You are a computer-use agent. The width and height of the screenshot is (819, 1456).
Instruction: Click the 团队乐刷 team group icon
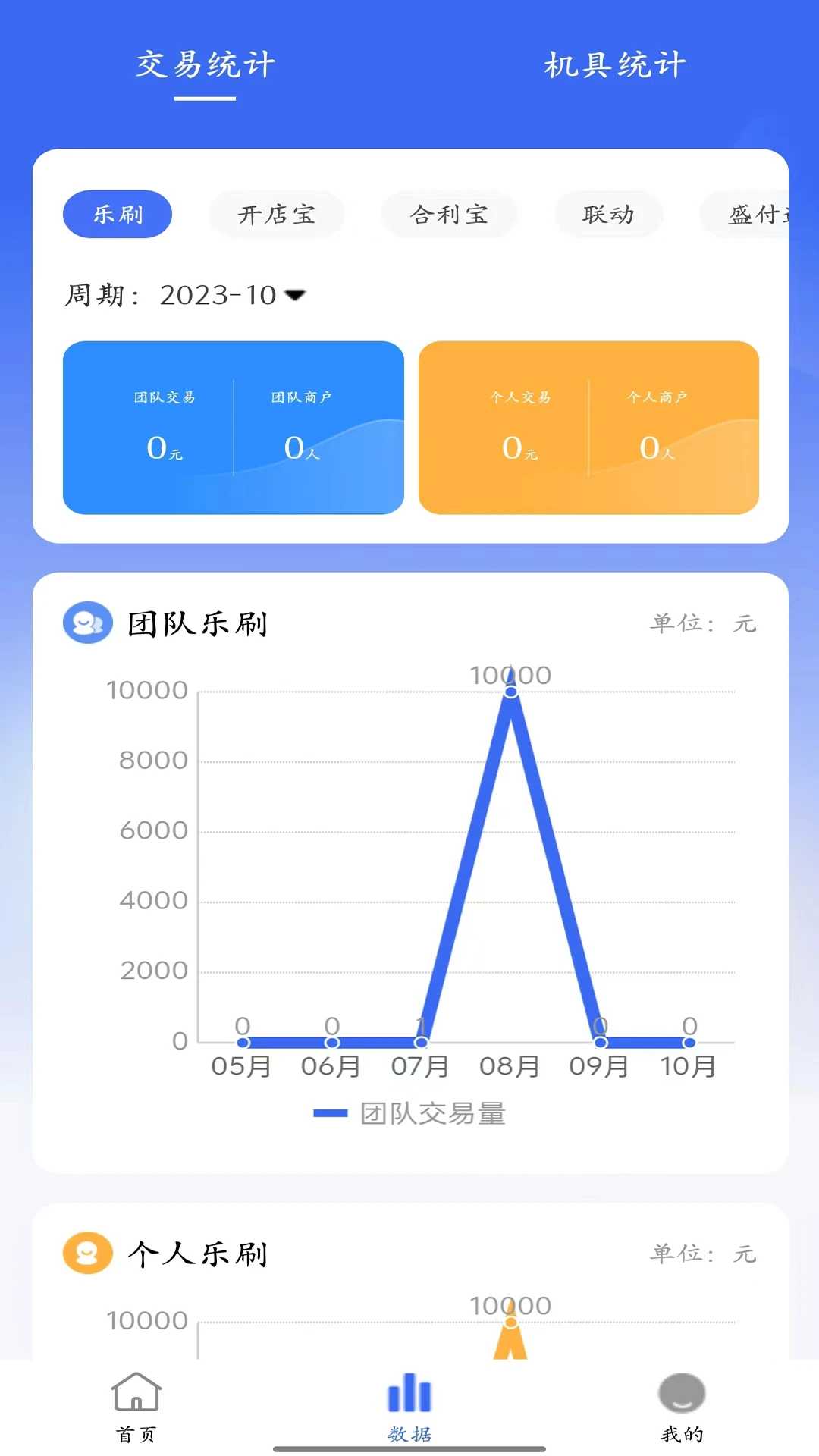[x=86, y=623]
